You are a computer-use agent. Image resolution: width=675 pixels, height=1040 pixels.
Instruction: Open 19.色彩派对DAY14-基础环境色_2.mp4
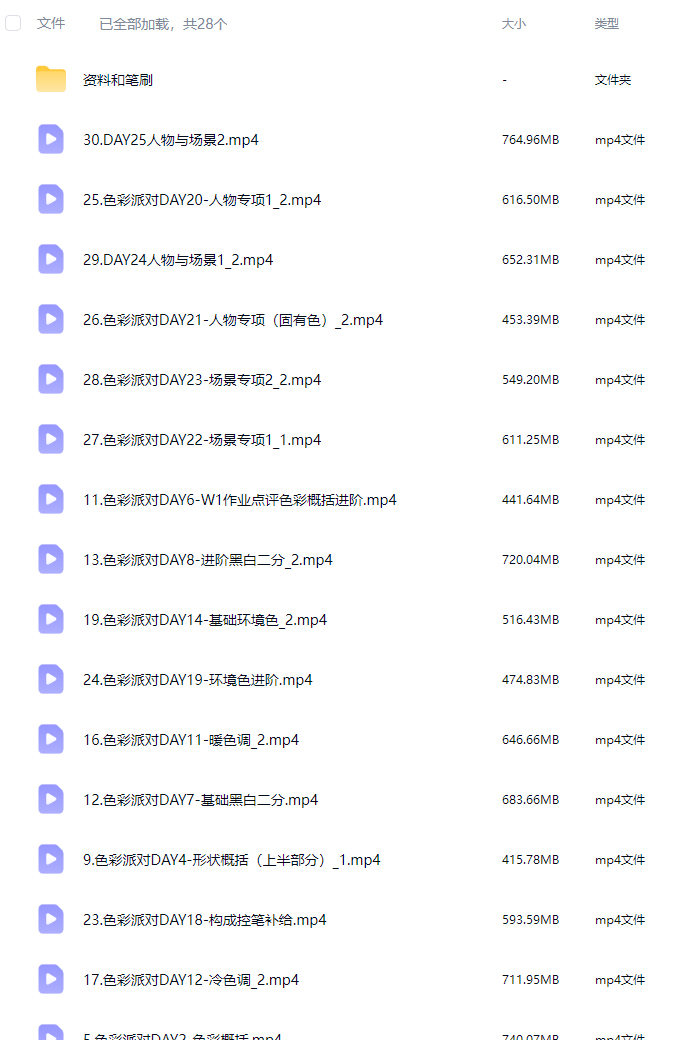tap(204, 620)
